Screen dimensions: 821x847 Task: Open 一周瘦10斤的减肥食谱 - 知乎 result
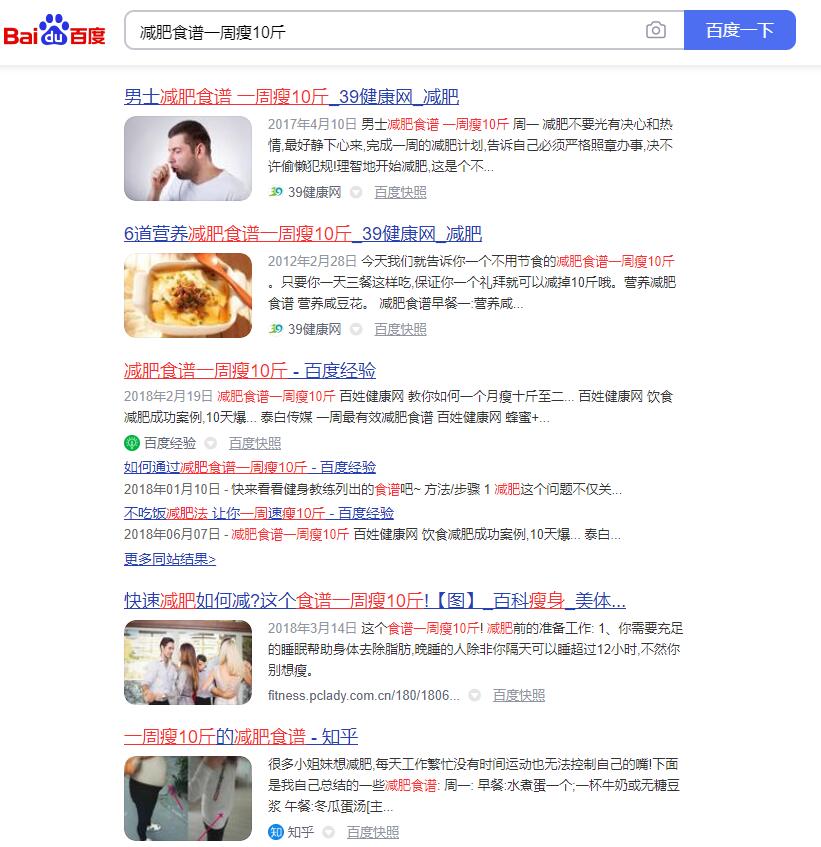coord(240,737)
